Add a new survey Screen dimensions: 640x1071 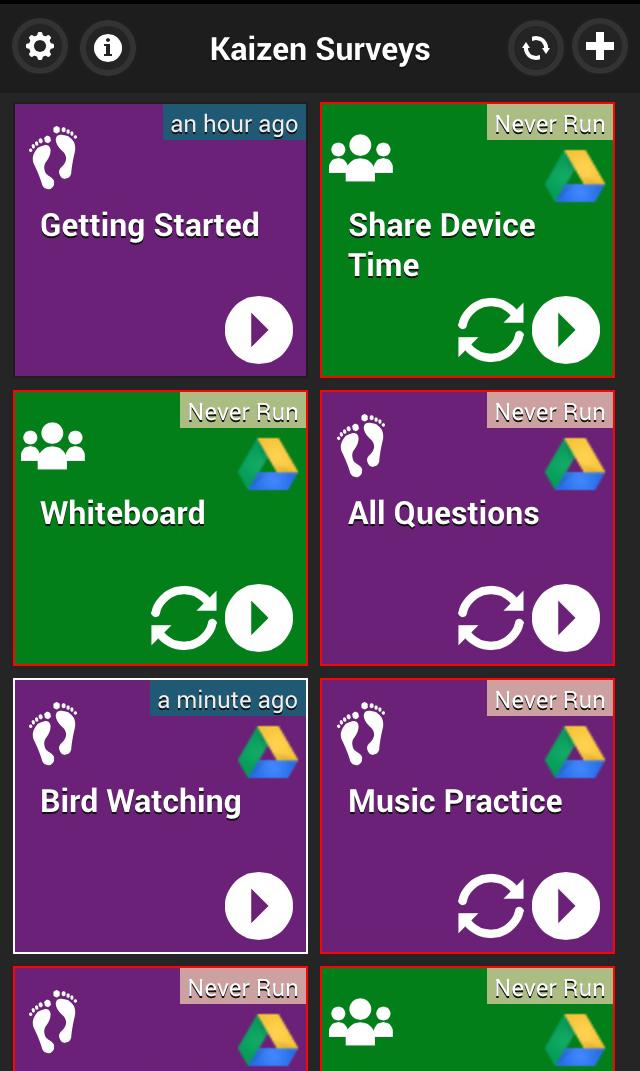tap(600, 47)
